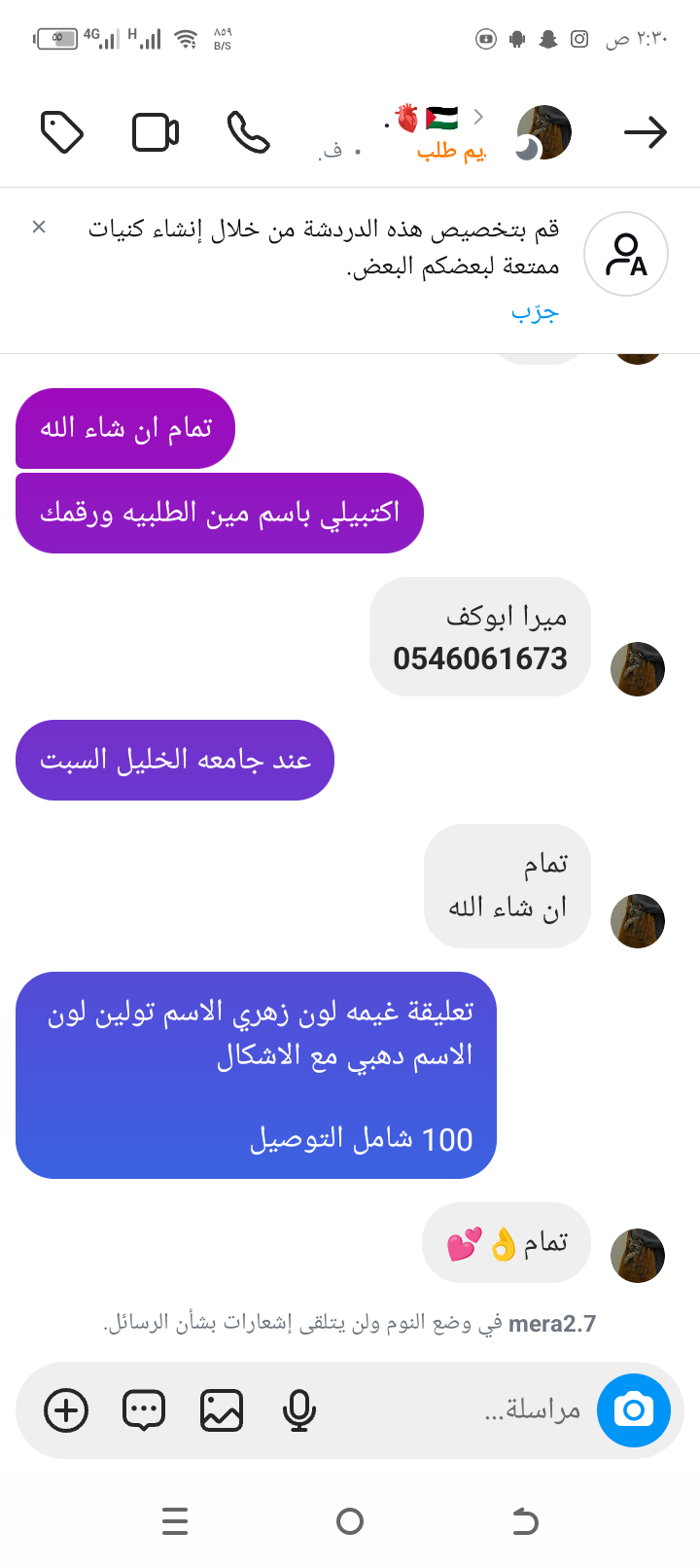Start a voice call
The height and width of the screenshot is (1568, 700).
(248, 132)
